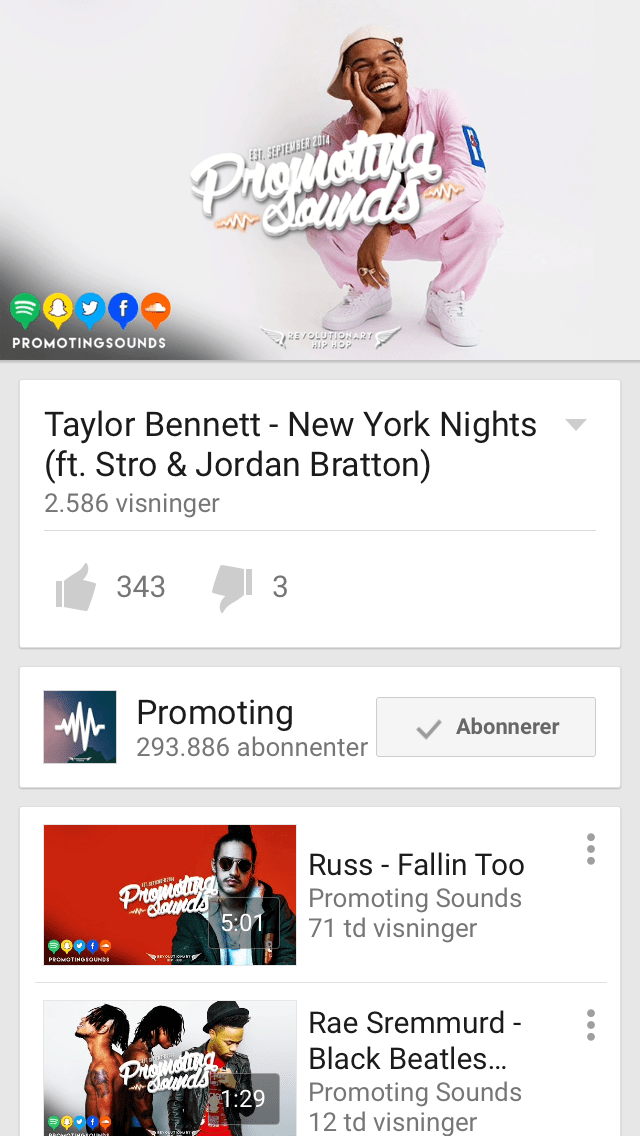Play Russ - Fallin Too video
Image resolution: width=640 pixels, height=1136 pixels.
click(x=170, y=895)
